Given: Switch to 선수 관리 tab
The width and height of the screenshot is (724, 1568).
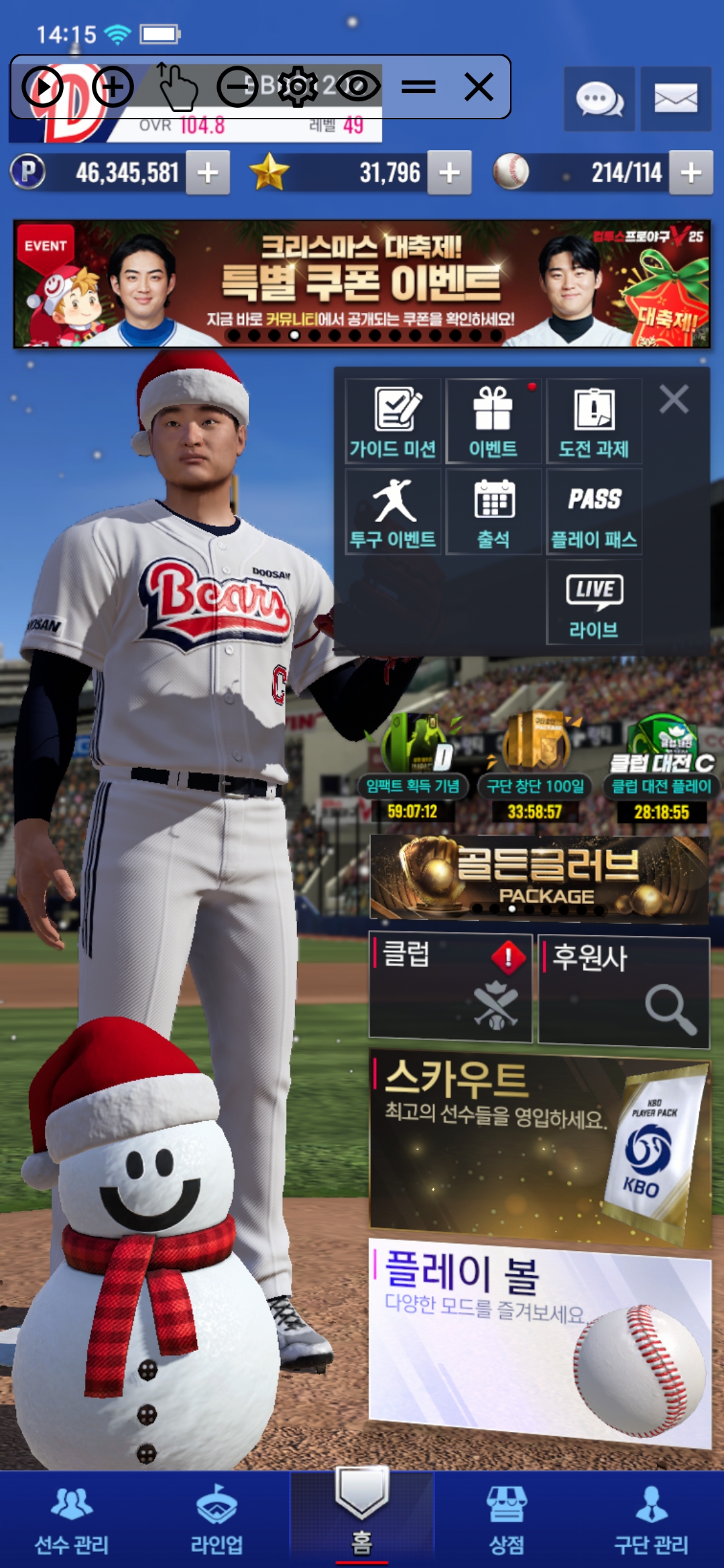Looking at the screenshot, I should pyautogui.click(x=72, y=1520).
